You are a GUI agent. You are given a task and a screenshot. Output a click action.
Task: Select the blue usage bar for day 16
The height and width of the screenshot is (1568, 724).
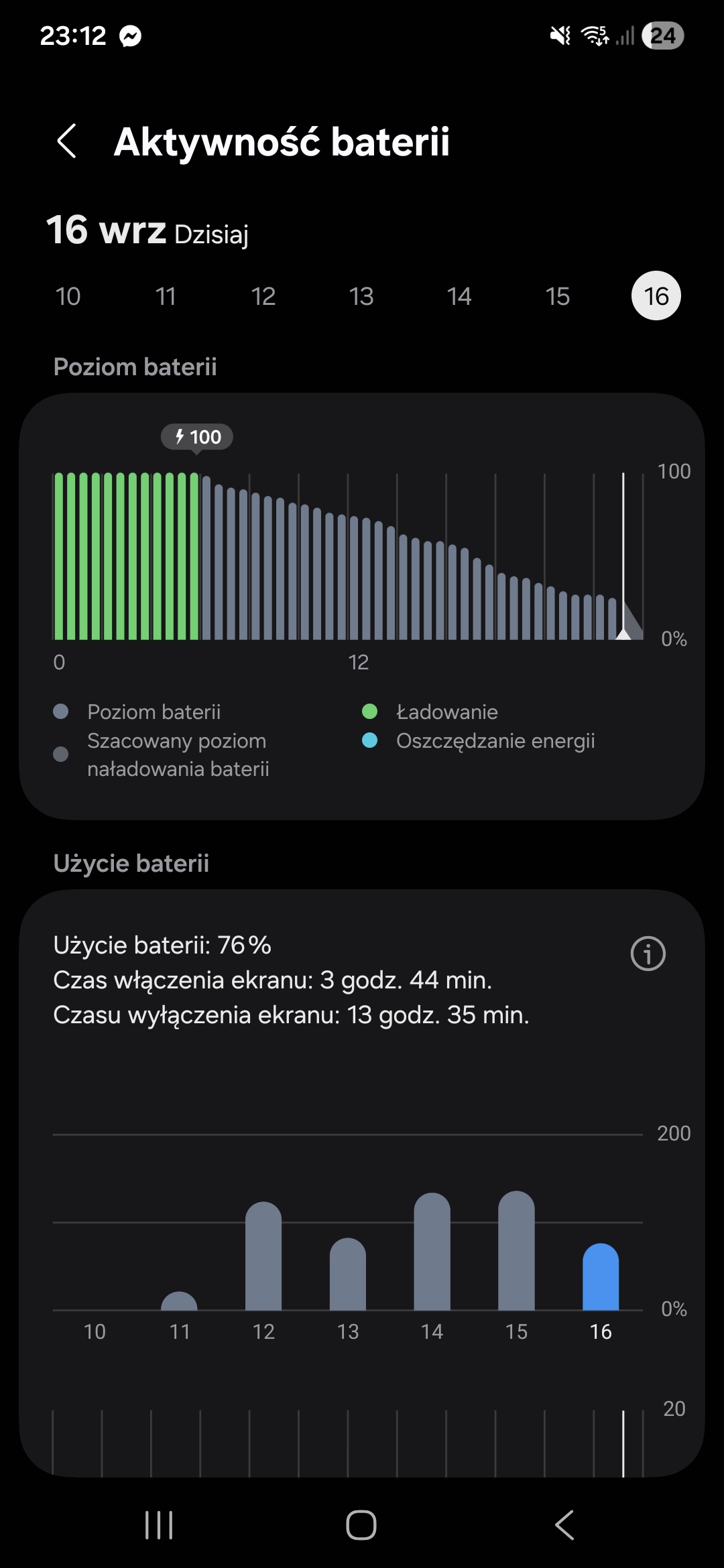[601, 1277]
